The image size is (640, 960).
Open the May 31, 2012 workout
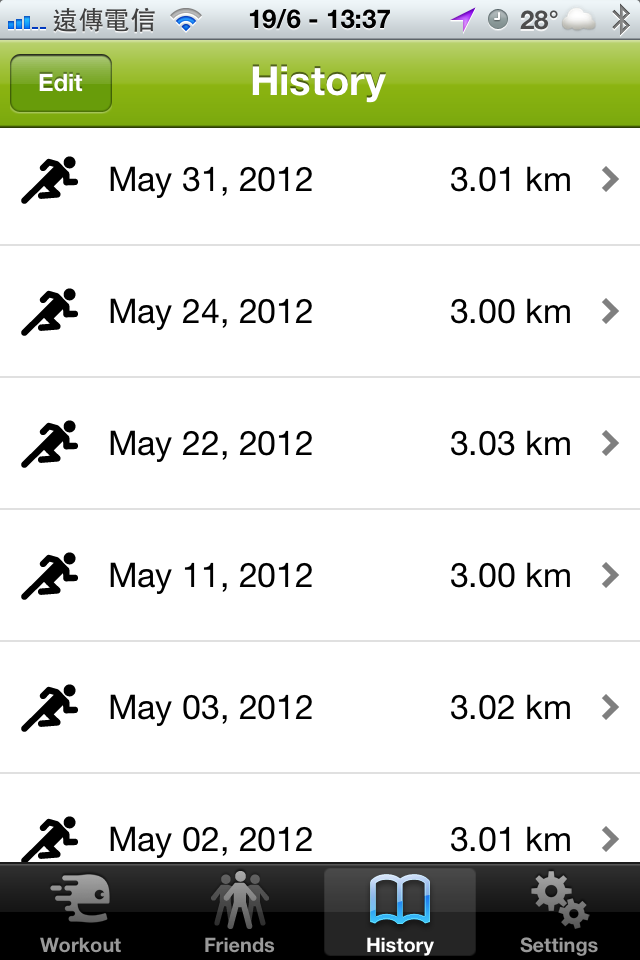point(320,180)
